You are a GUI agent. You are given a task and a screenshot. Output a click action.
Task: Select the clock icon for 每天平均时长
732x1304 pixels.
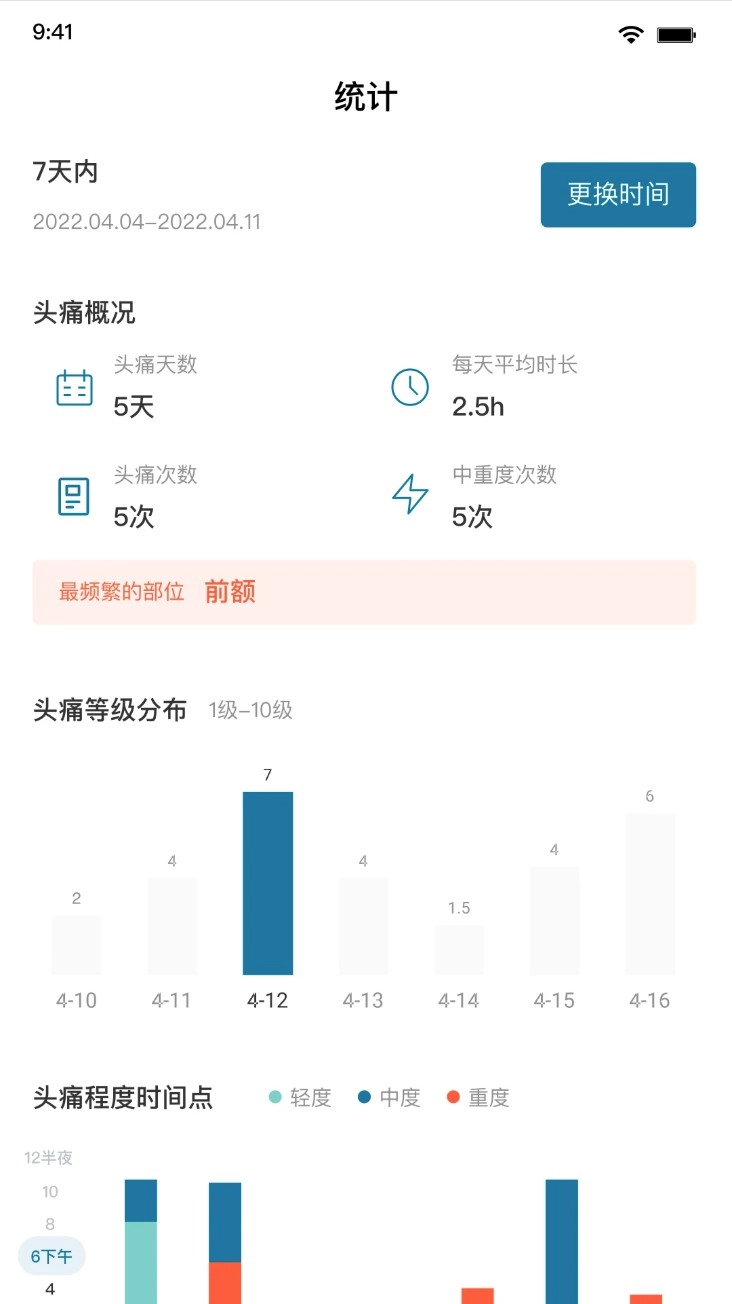(409, 385)
